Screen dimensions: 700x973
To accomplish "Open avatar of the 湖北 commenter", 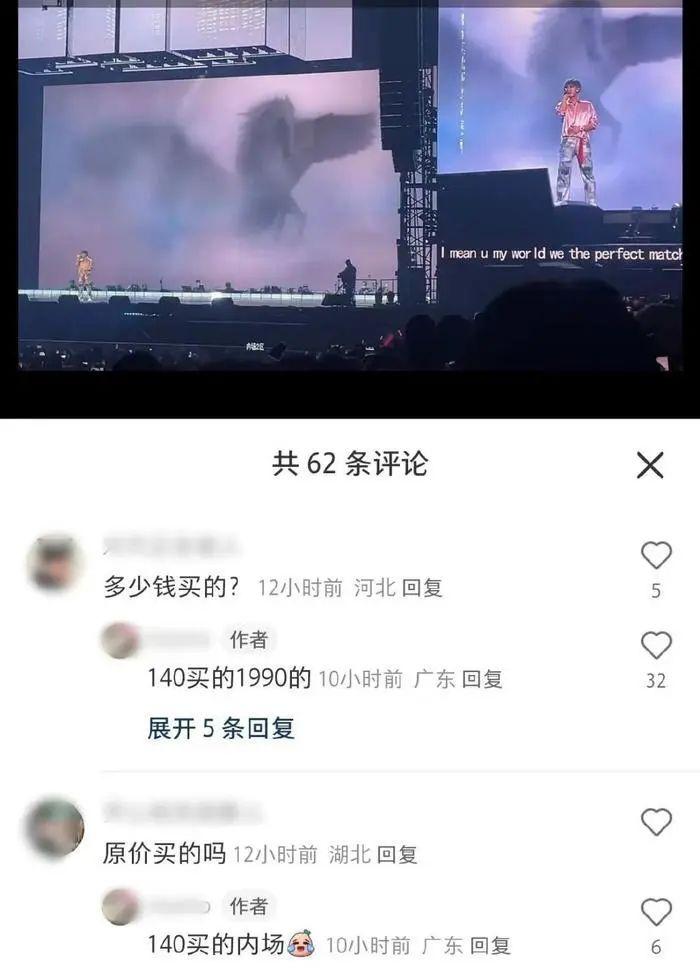I will click(54, 827).
